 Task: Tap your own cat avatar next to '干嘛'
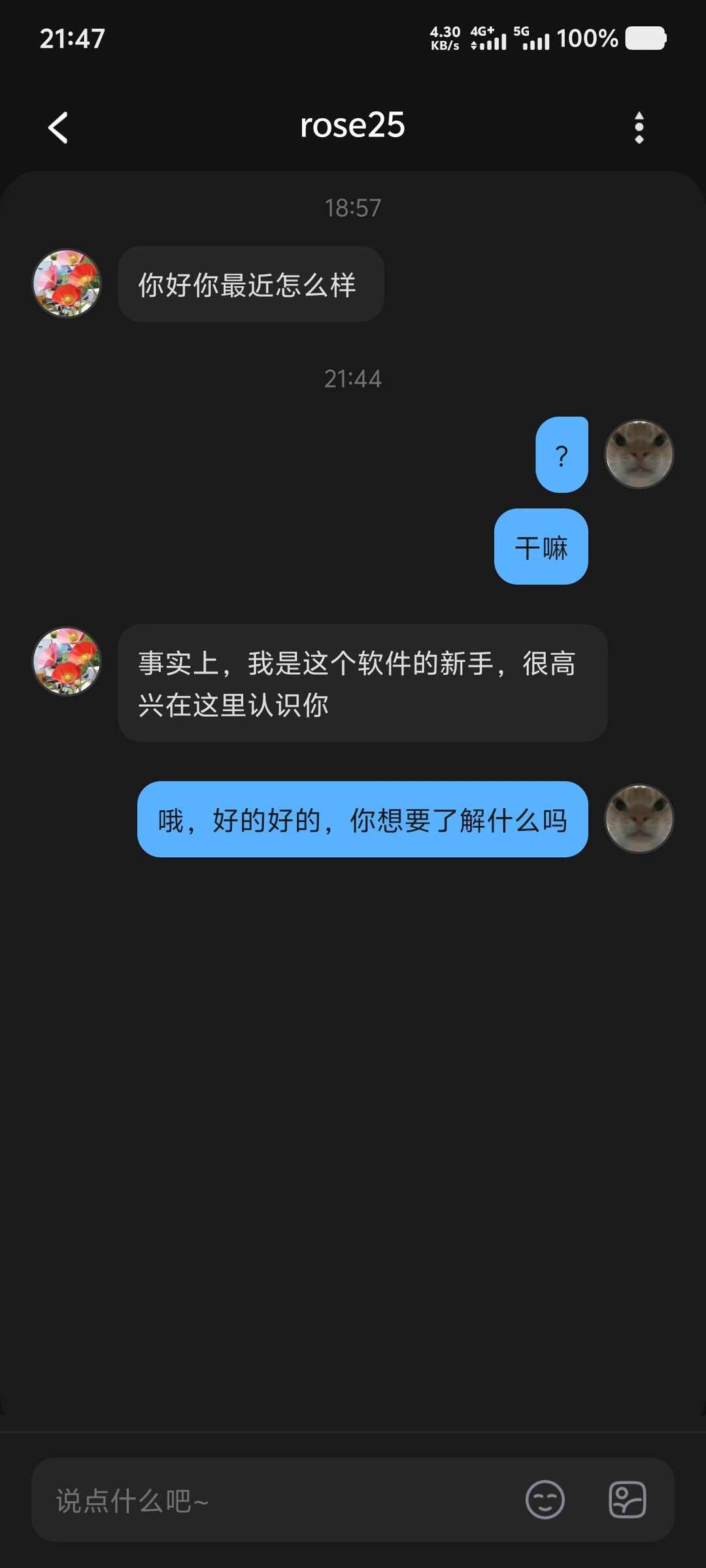click(x=639, y=453)
